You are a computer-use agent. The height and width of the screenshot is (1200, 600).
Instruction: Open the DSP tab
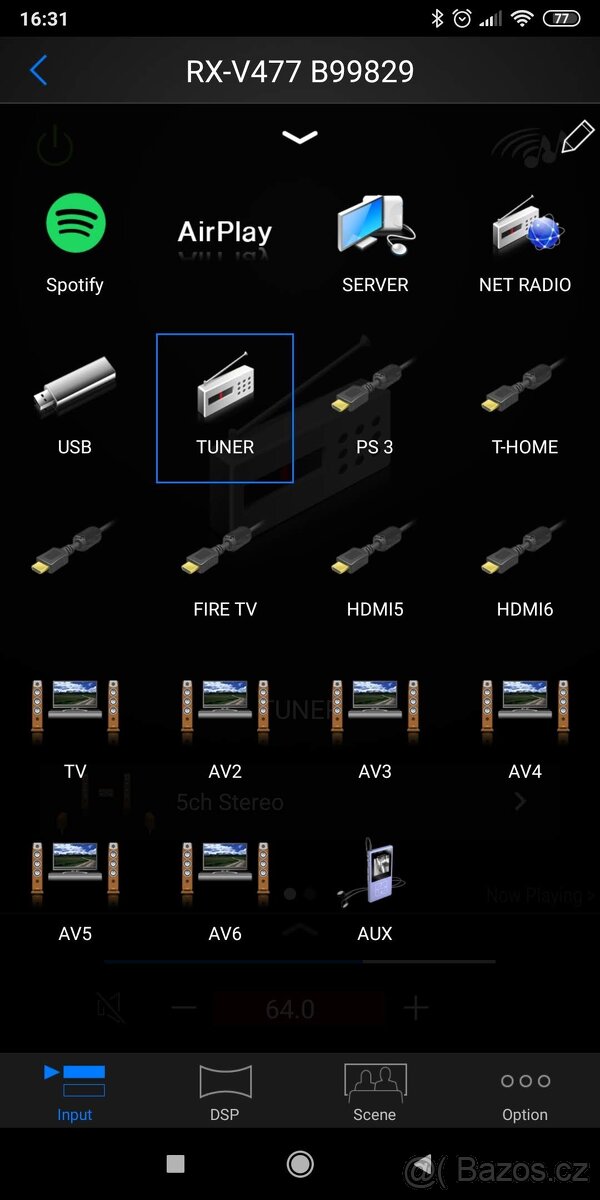(x=225, y=1092)
